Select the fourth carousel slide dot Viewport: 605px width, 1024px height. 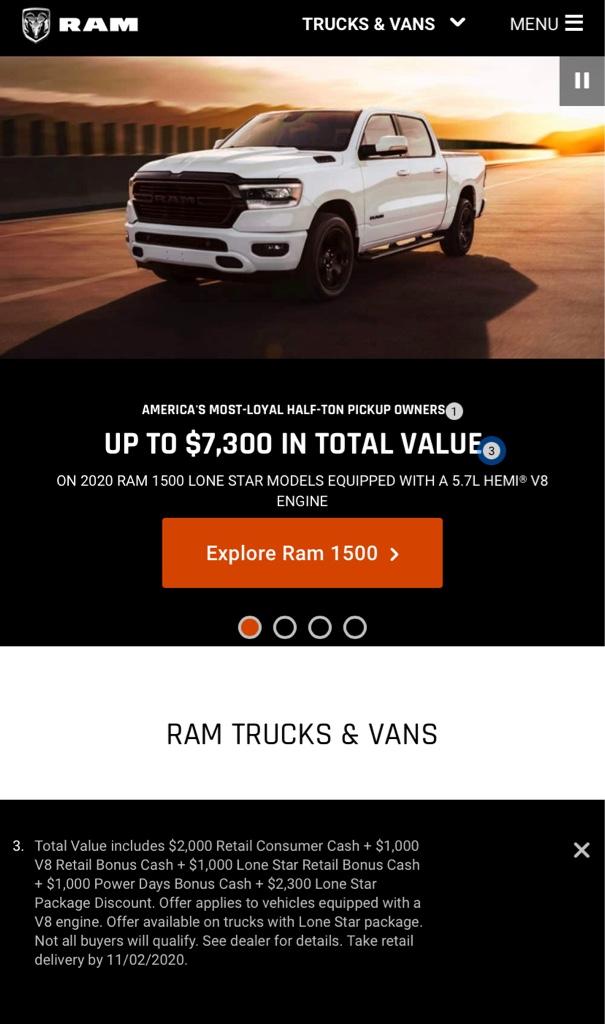click(355, 627)
